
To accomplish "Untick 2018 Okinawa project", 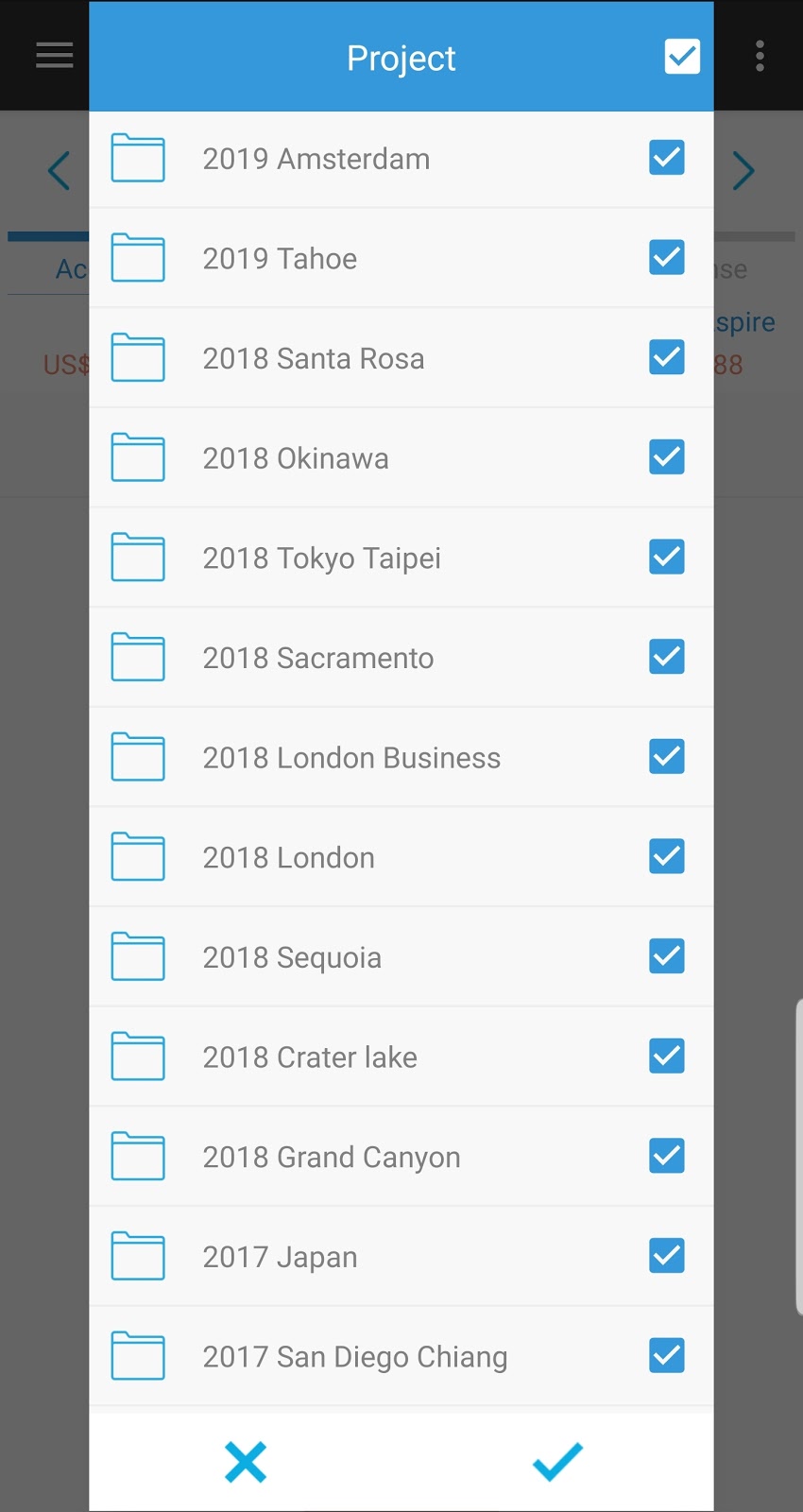I will [x=667, y=457].
